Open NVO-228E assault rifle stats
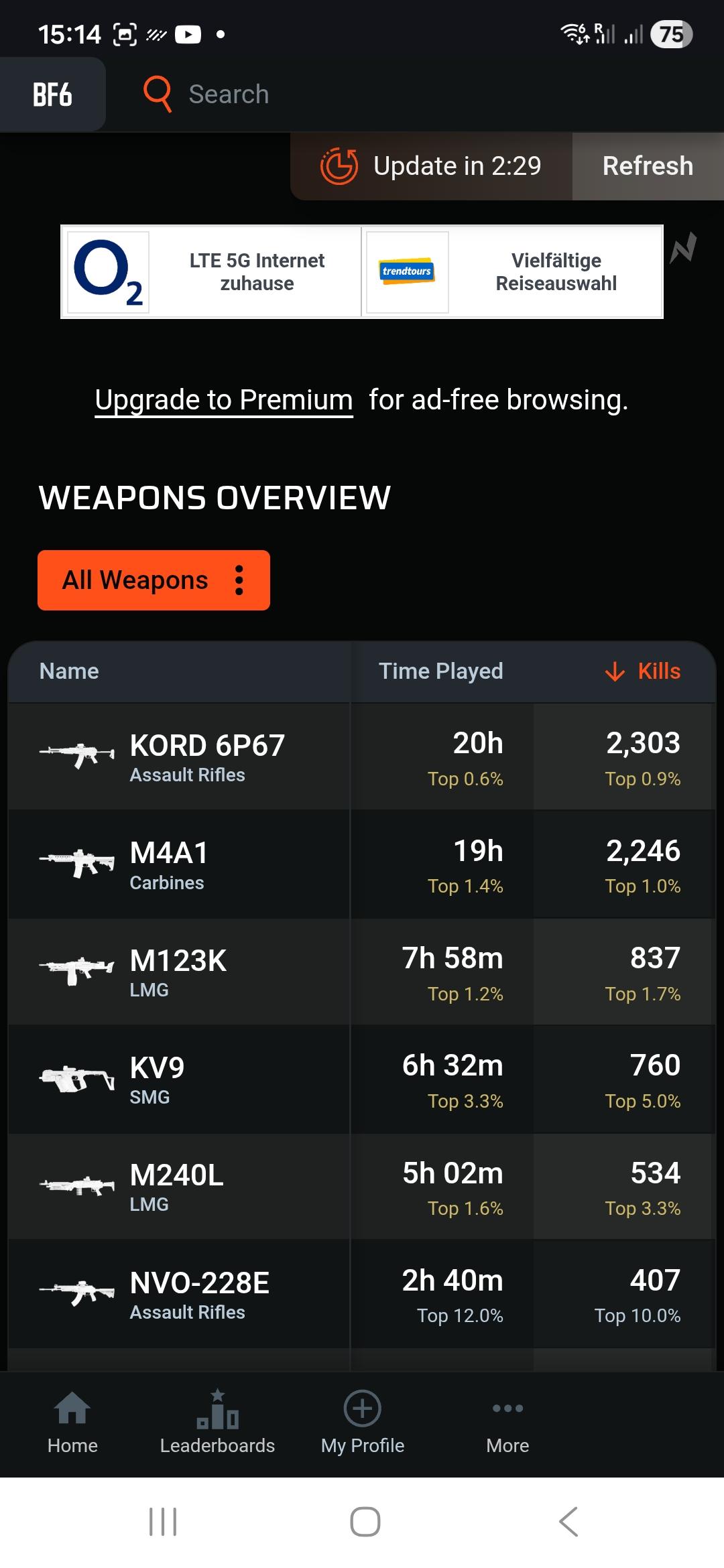 pyautogui.click(x=199, y=1294)
